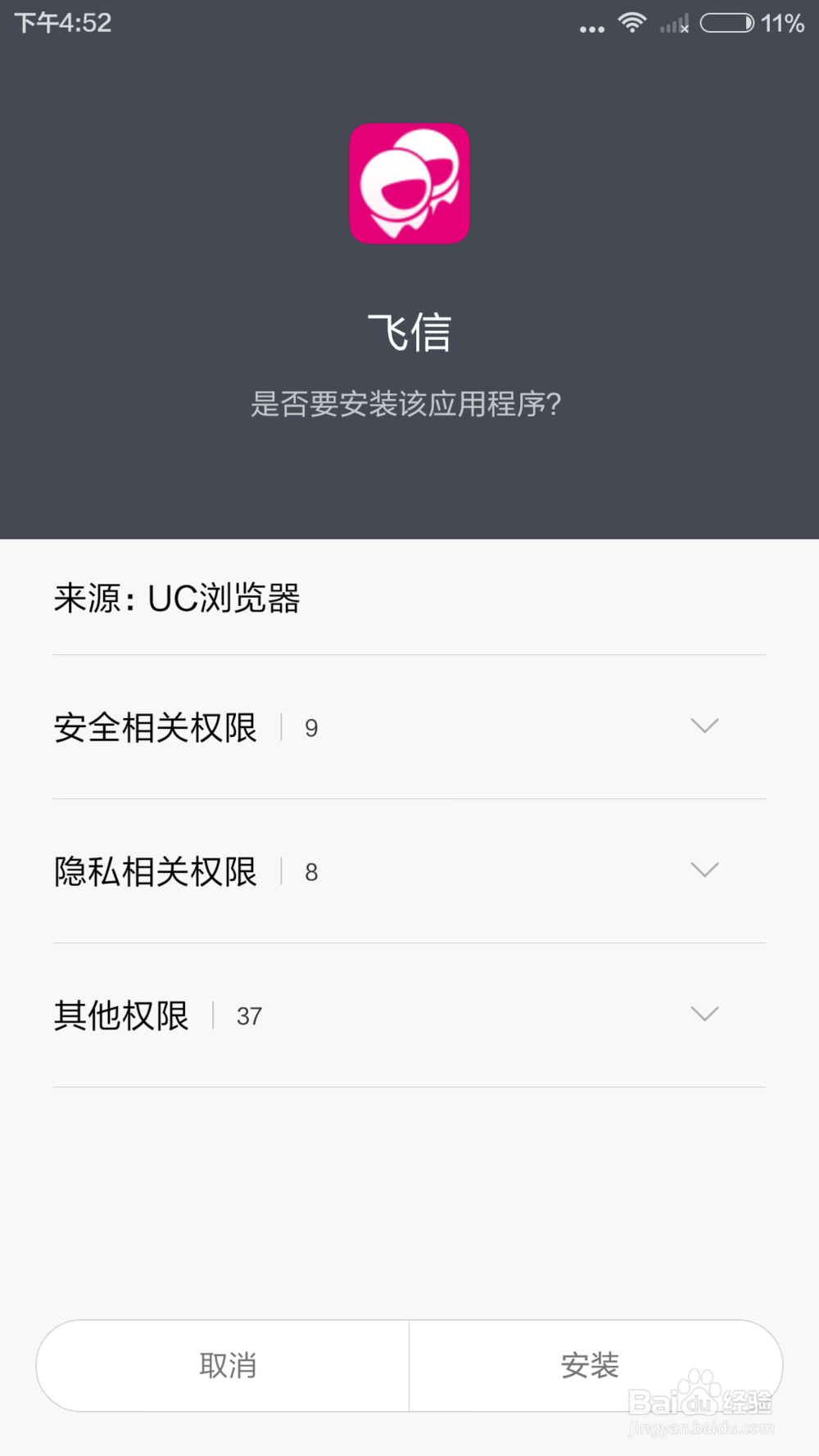
Task: Tap the 是否要安装该应用程序 prompt text
Action: pos(409,403)
